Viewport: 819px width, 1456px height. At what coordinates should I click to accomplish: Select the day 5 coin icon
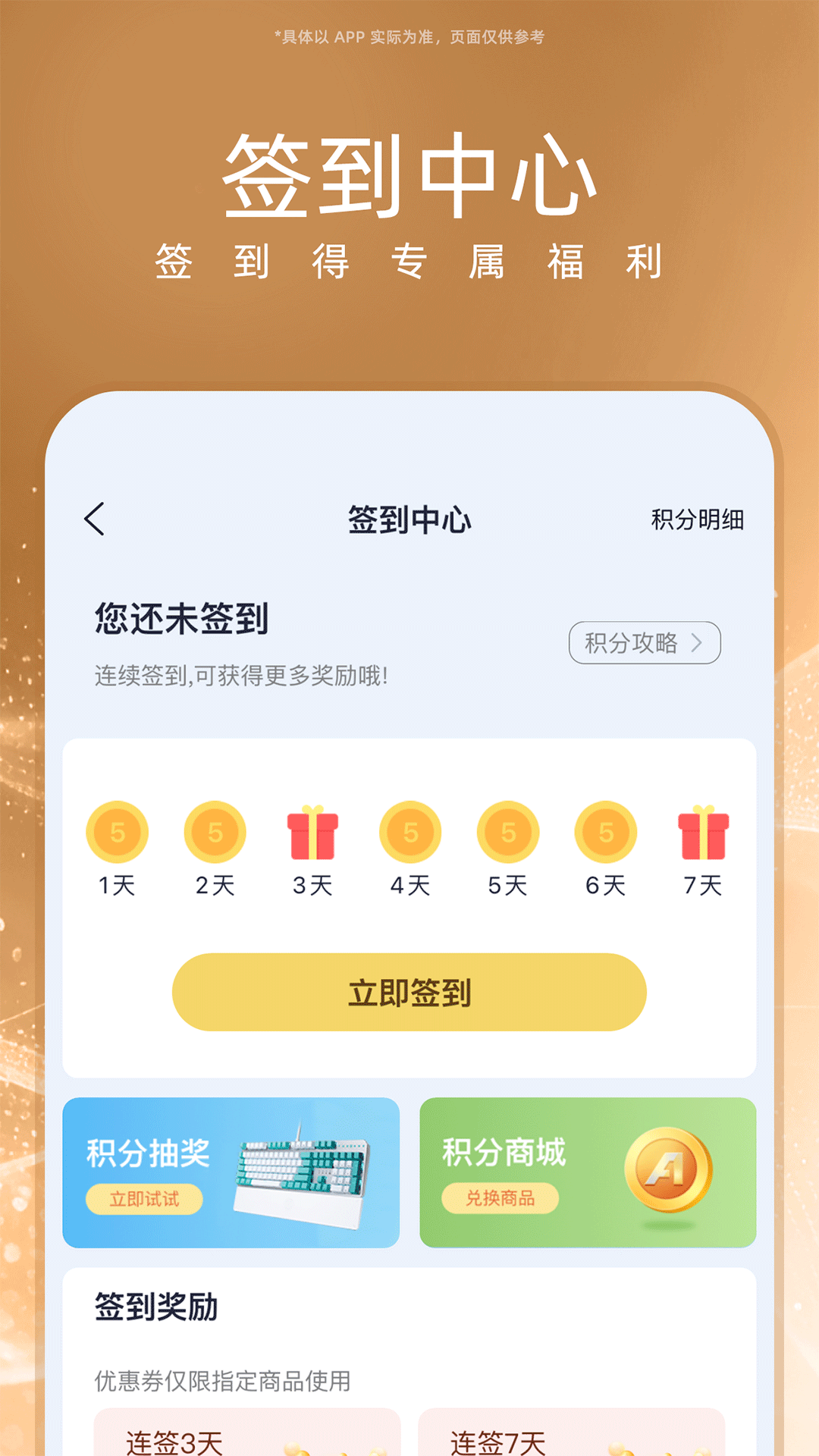[507, 832]
